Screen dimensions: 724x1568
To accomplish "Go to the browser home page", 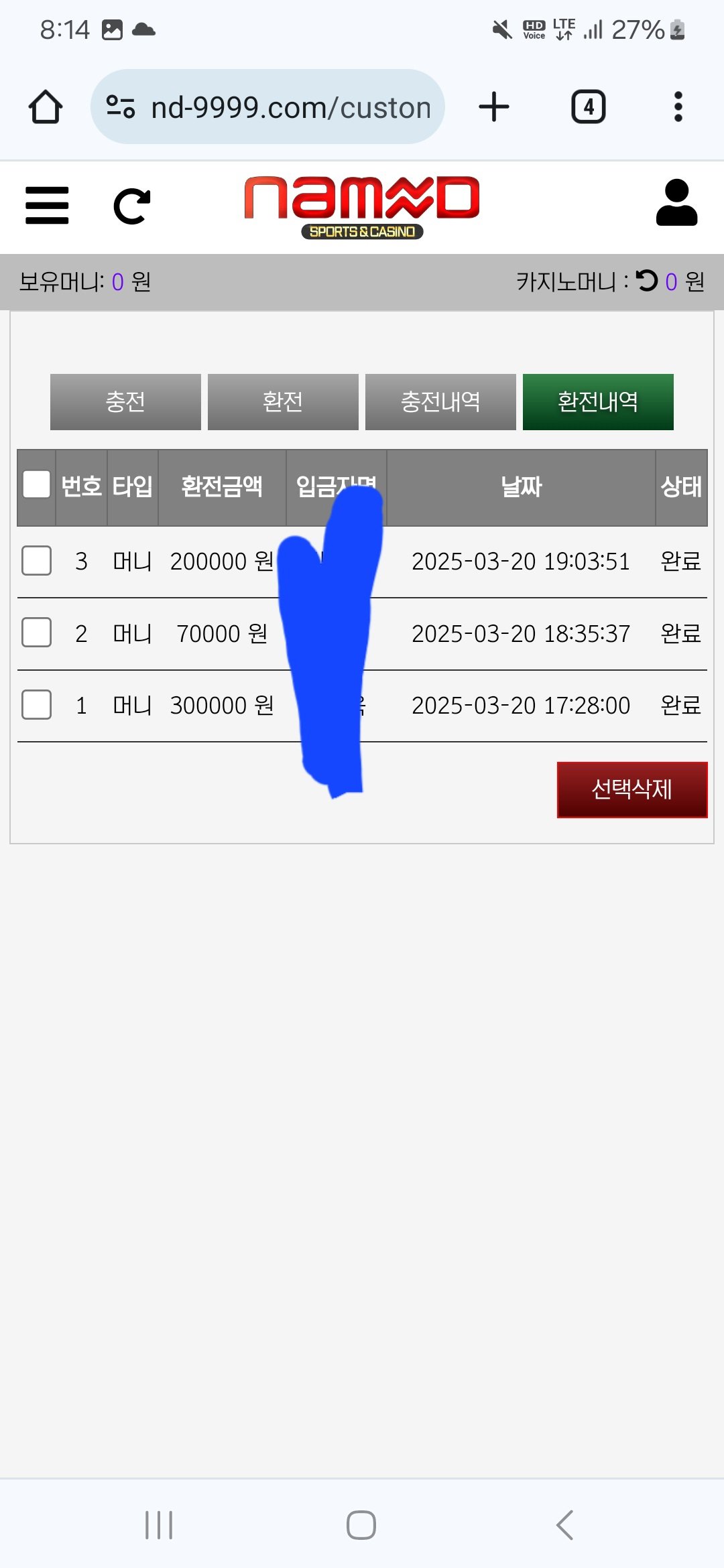I will click(46, 107).
